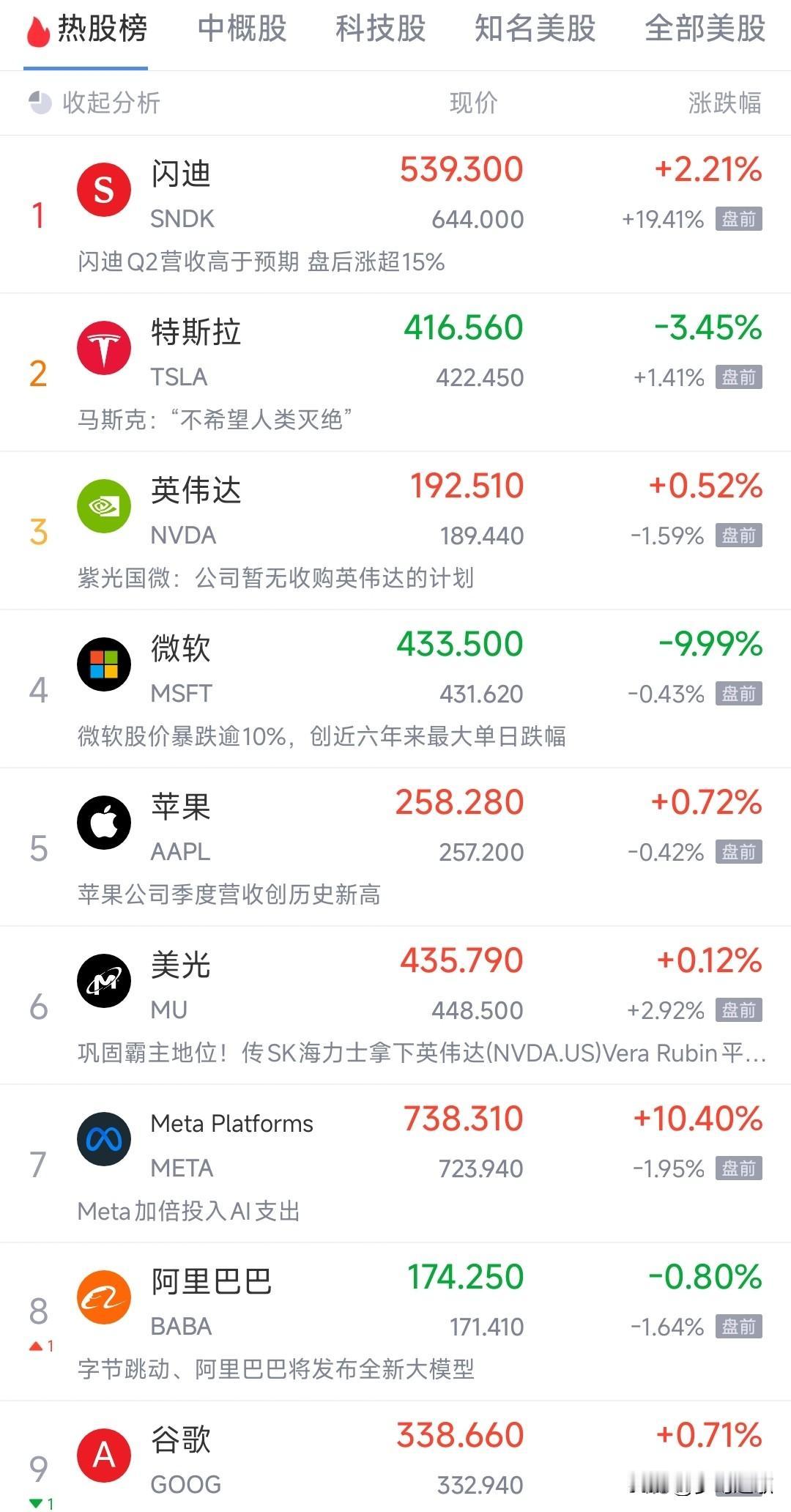This screenshot has height=1512, width=791.
Task: Select the Tesla logo icon
Action: pyautogui.click(x=104, y=347)
